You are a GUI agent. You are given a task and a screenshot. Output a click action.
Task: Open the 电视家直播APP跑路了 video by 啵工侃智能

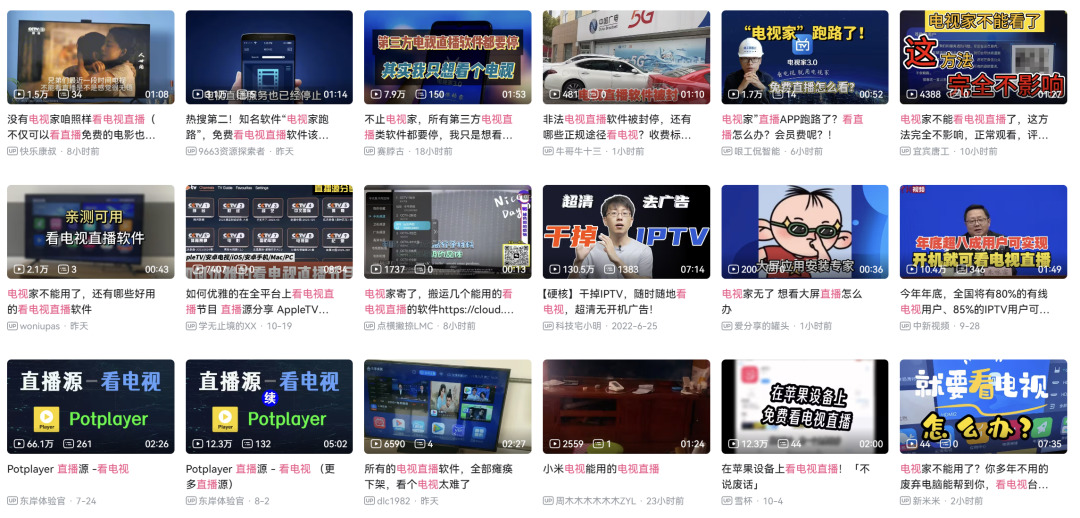coord(805,58)
